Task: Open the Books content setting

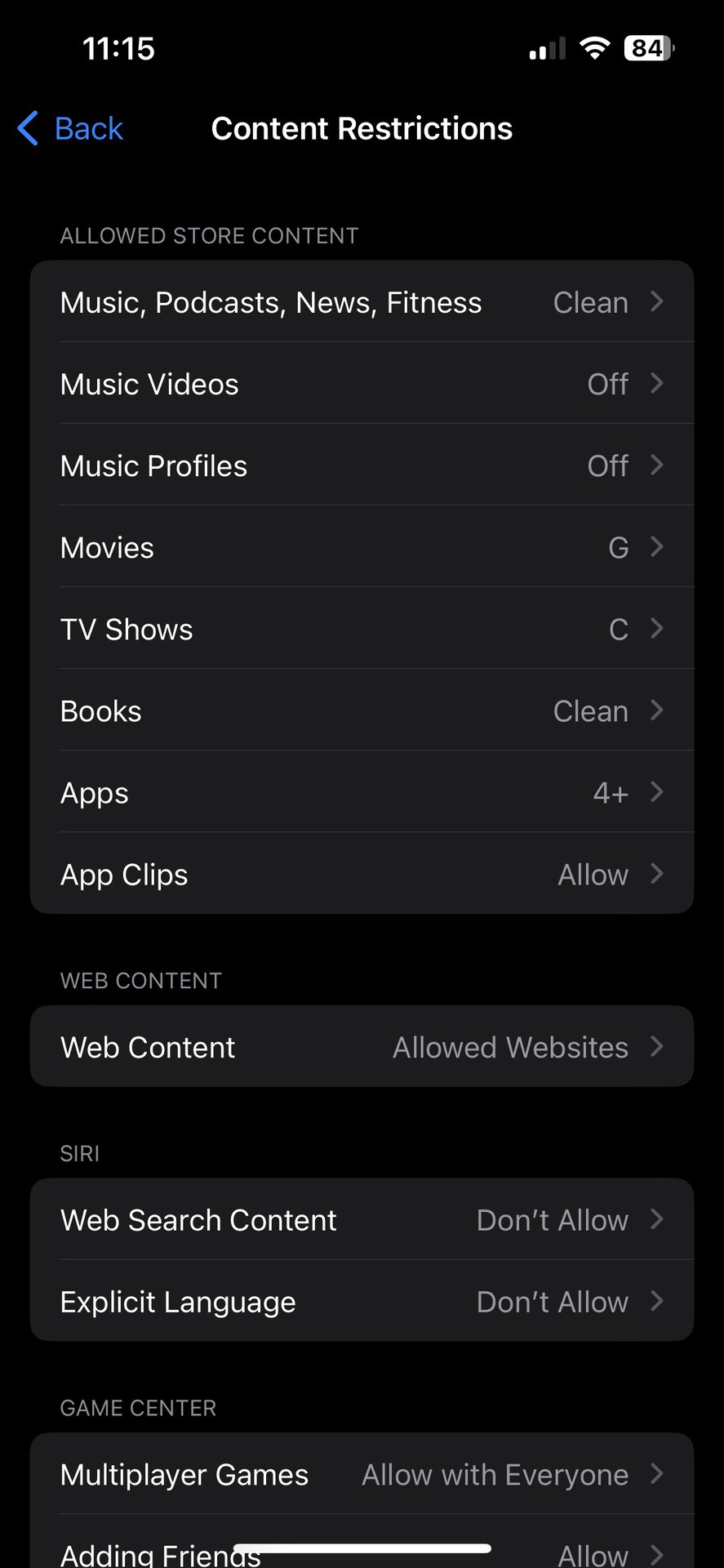Action: [362, 710]
